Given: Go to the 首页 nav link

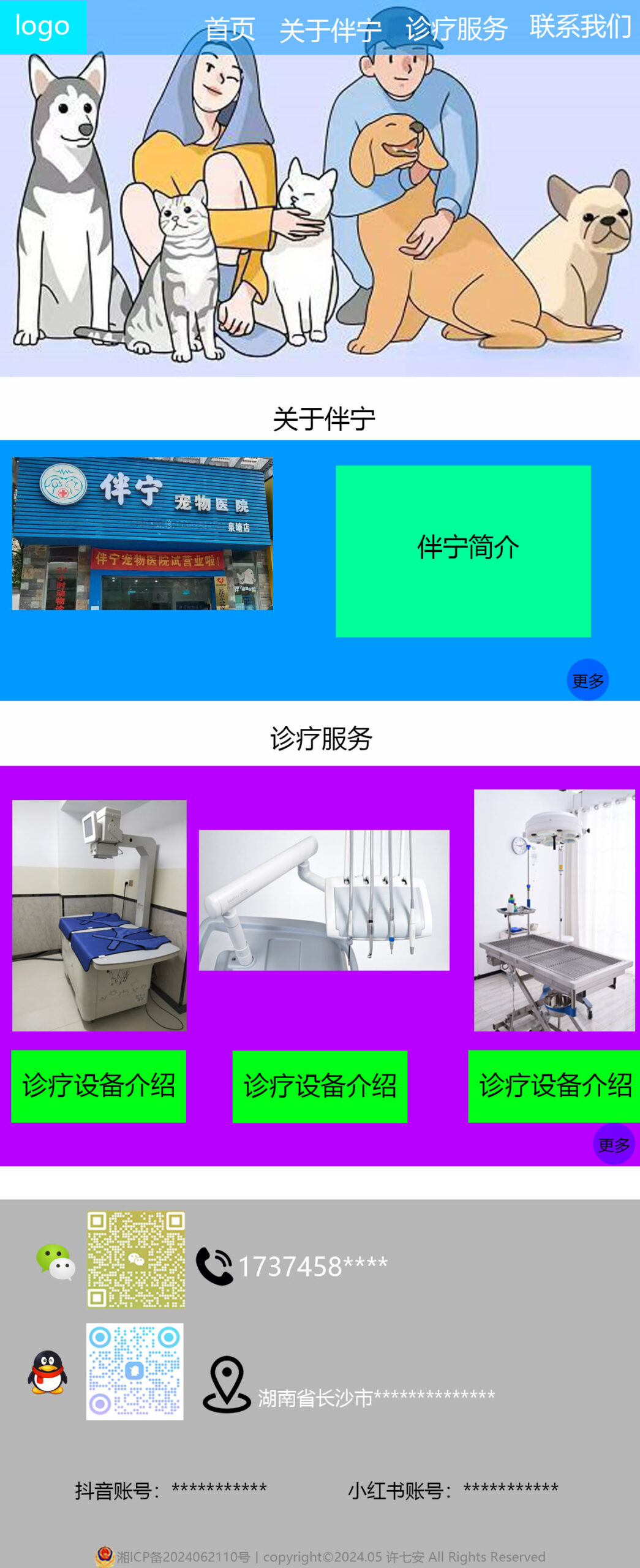Looking at the screenshot, I should click(230, 29).
